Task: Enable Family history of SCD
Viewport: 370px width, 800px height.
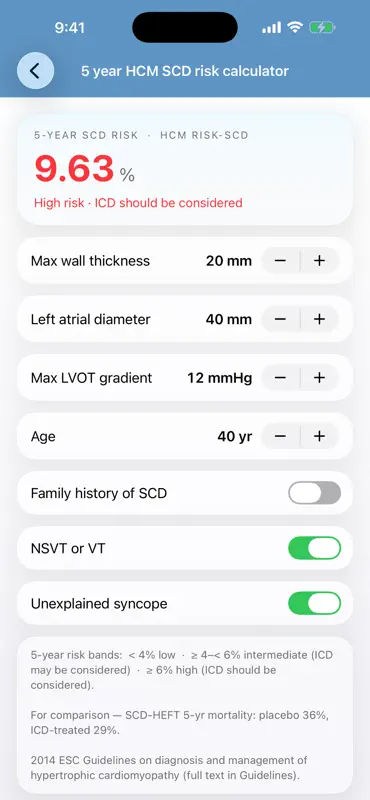Action: pos(314,493)
